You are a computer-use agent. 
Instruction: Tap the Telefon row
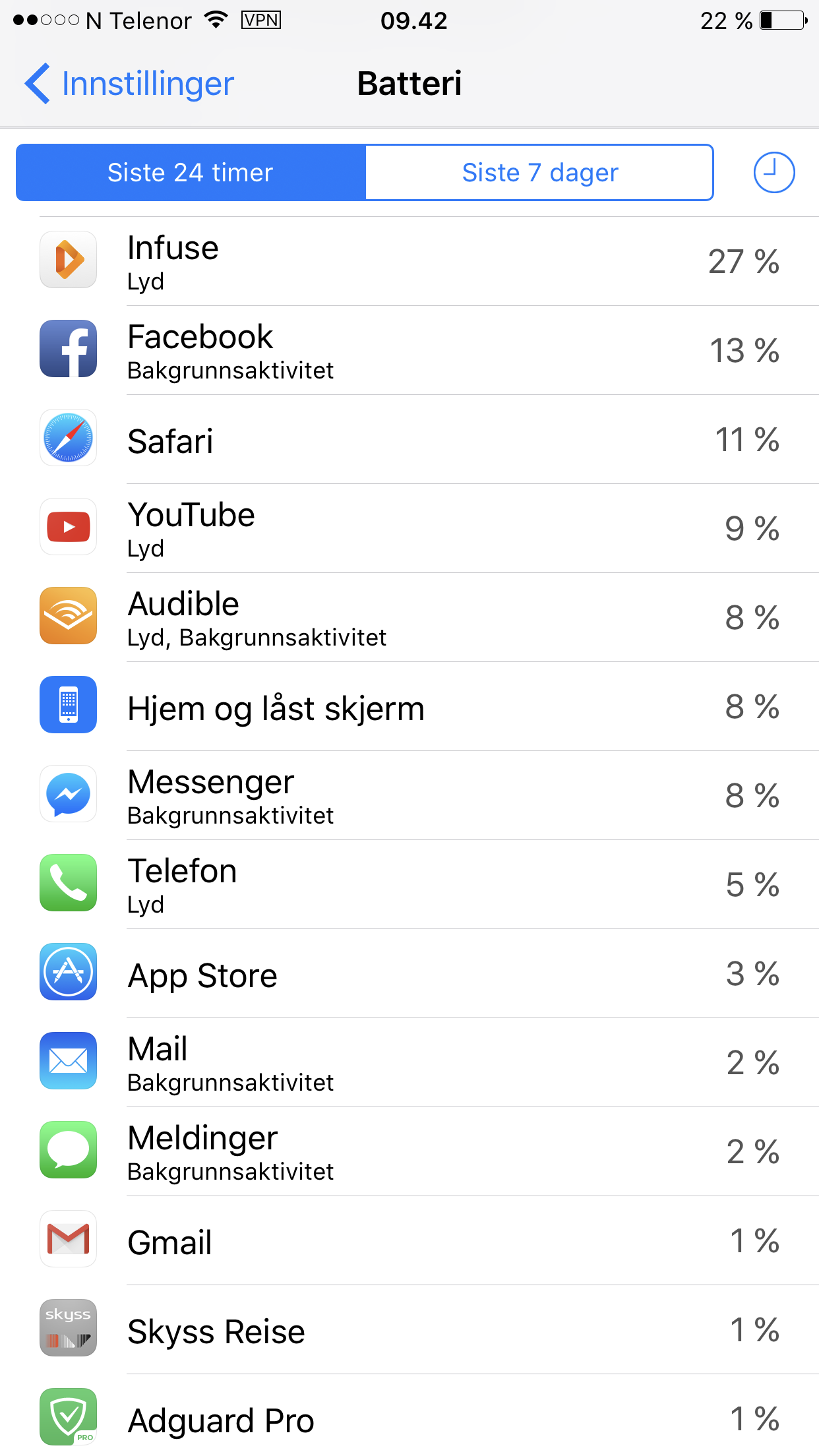[x=409, y=884]
